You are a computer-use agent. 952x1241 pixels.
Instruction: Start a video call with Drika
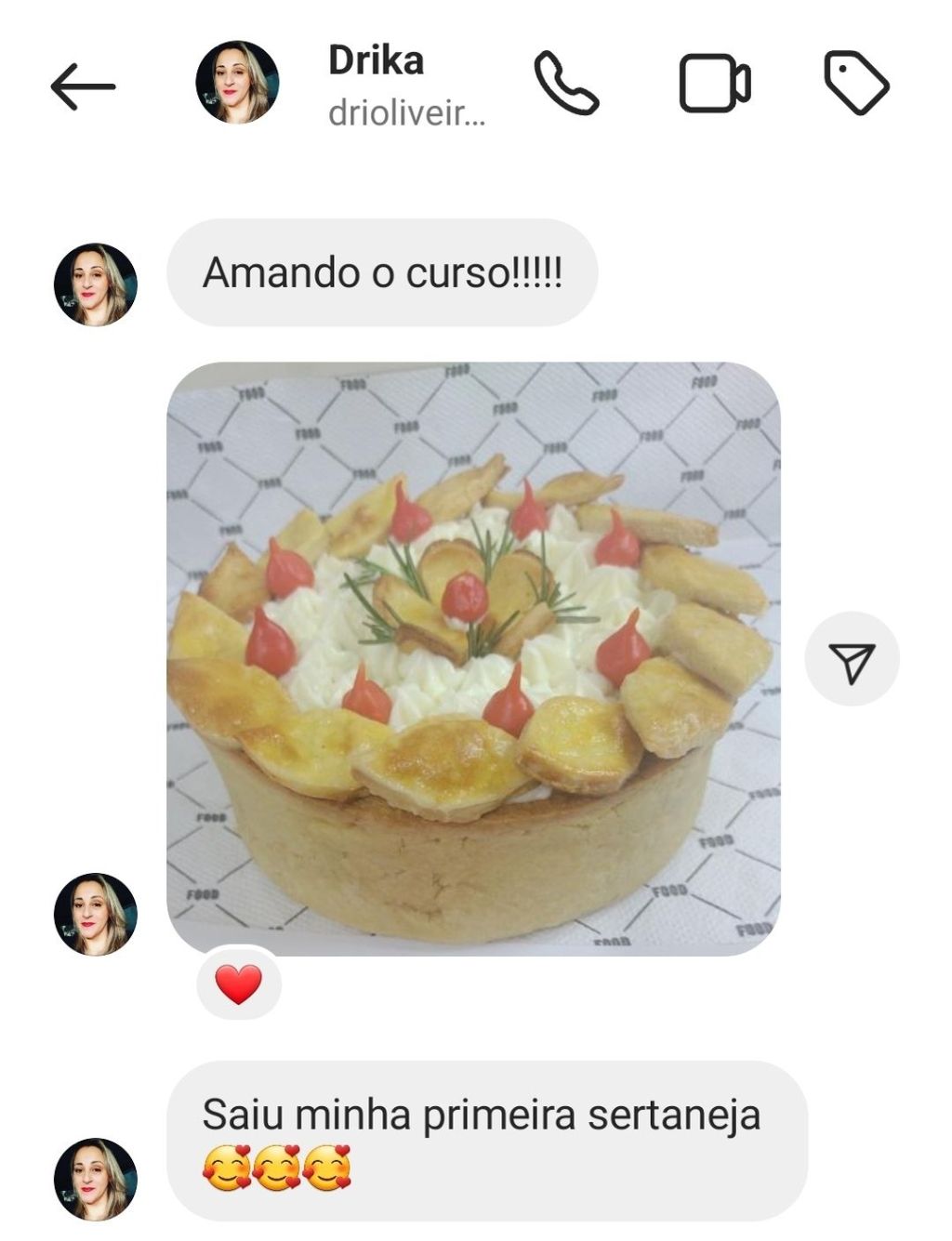(x=714, y=84)
